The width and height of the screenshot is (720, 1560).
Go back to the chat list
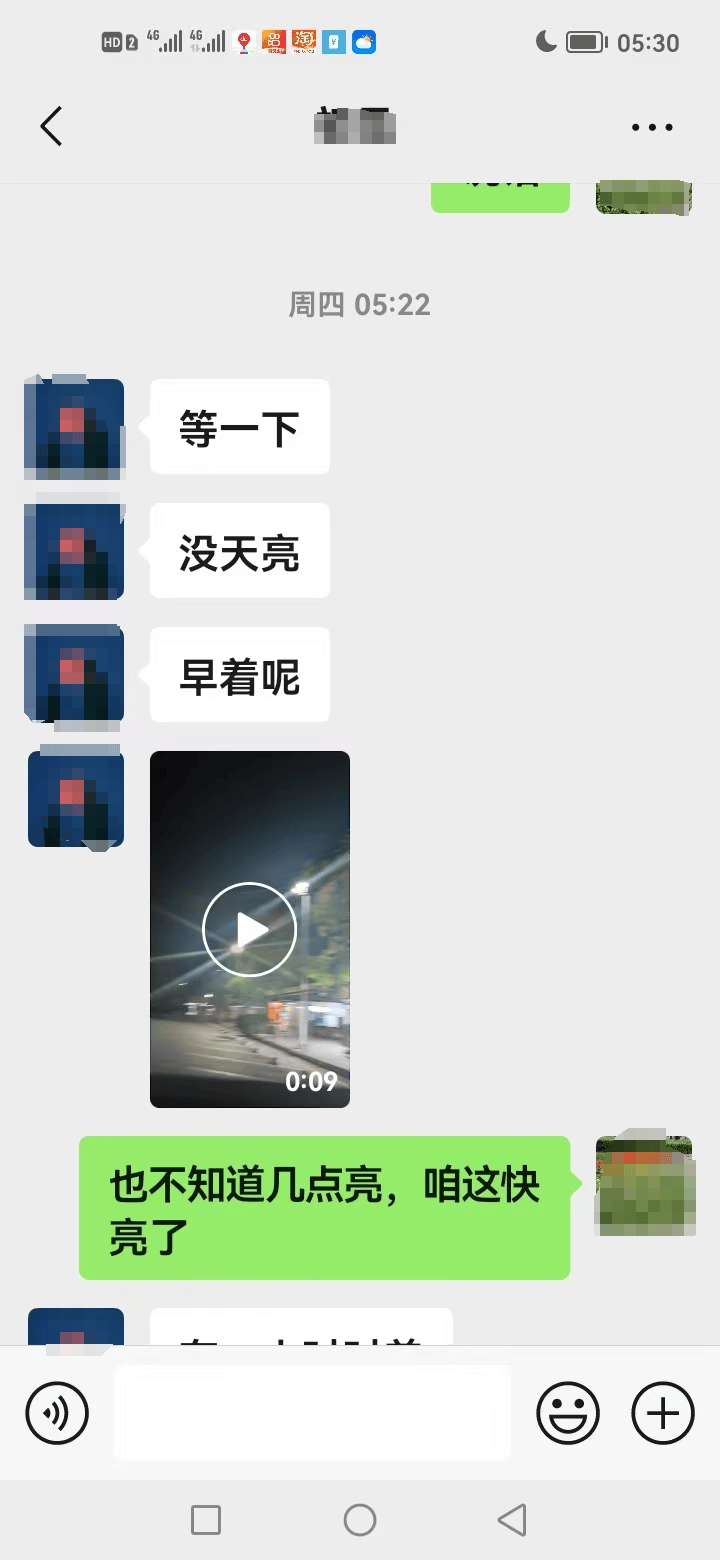pyautogui.click(x=51, y=127)
